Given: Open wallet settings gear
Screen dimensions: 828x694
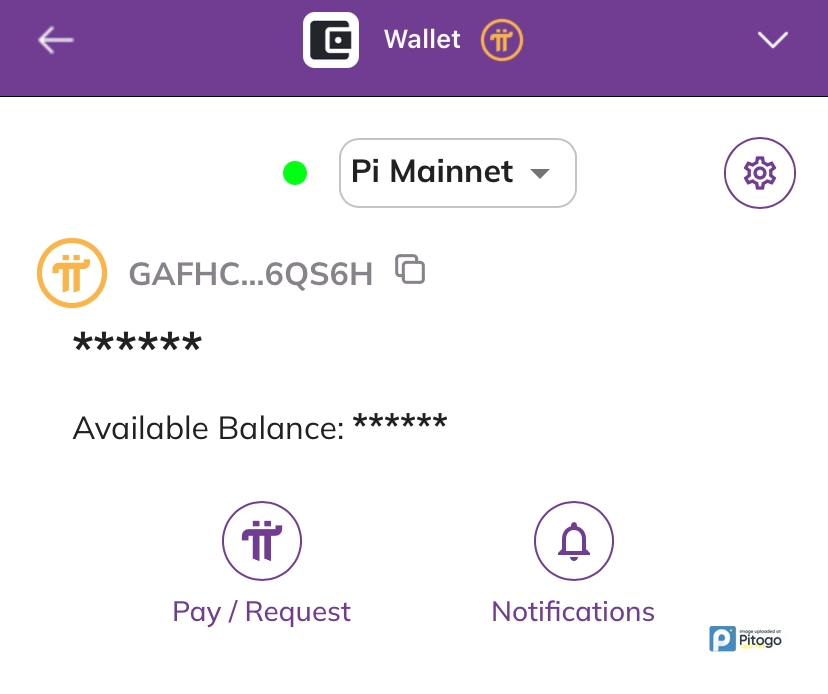Looking at the screenshot, I should [x=759, y=173].
